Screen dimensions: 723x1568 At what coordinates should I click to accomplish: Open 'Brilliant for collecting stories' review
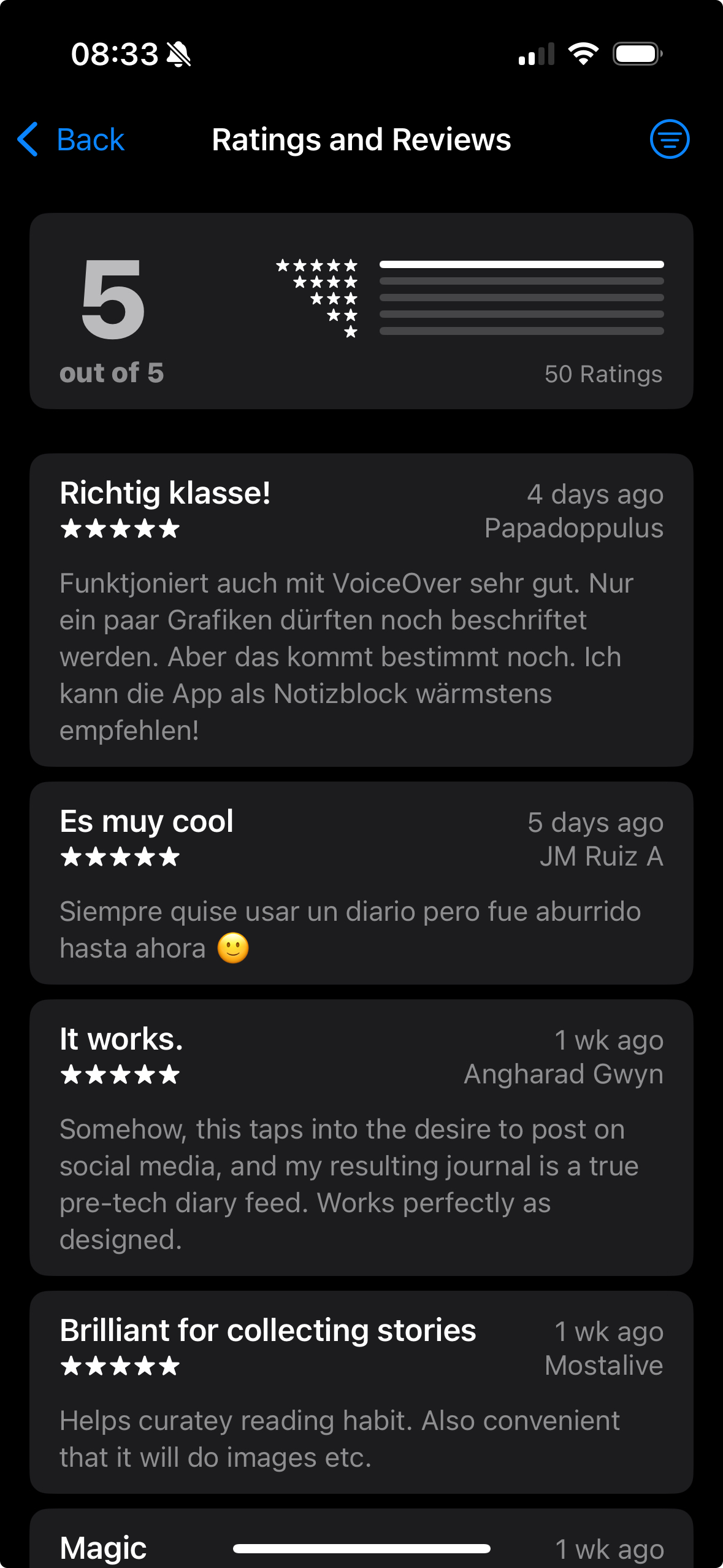tap(361, 1392)
